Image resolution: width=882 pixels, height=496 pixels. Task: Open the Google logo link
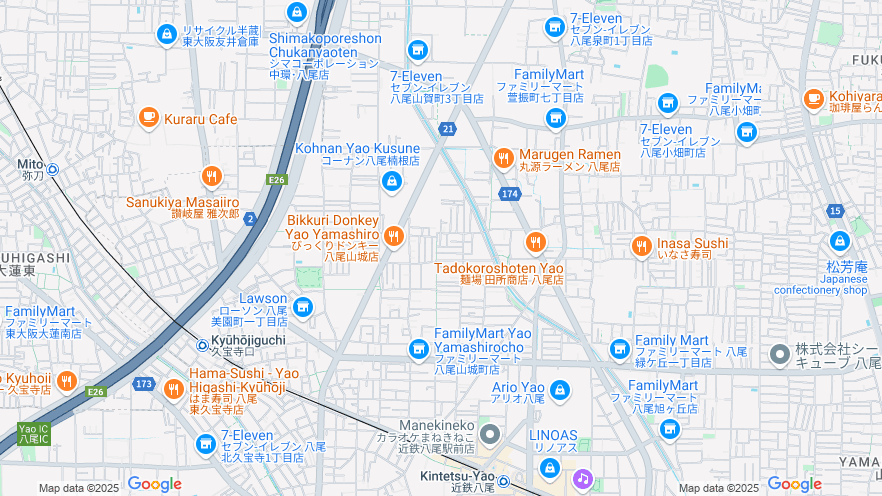click(154, 484)
